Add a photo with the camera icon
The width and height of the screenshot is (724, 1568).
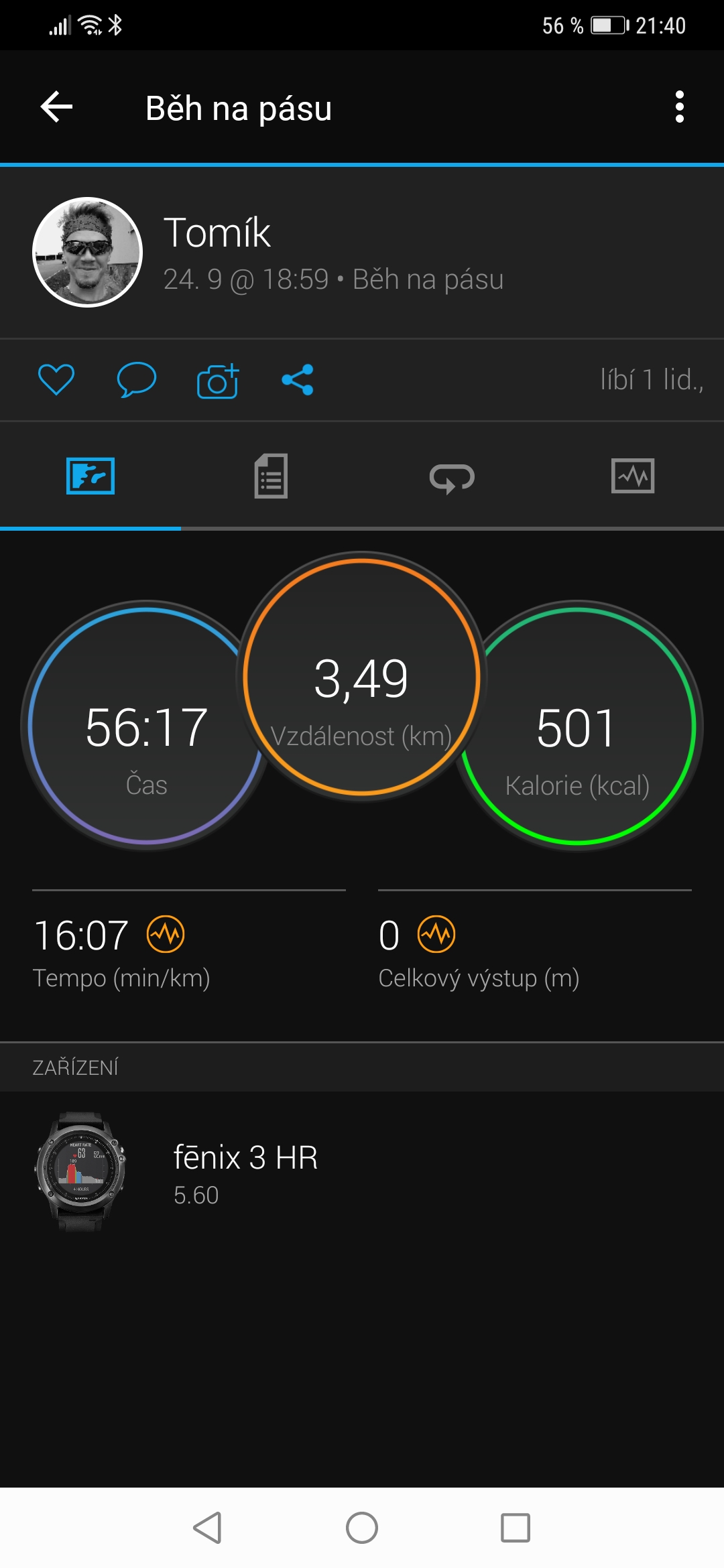(218, 381)
